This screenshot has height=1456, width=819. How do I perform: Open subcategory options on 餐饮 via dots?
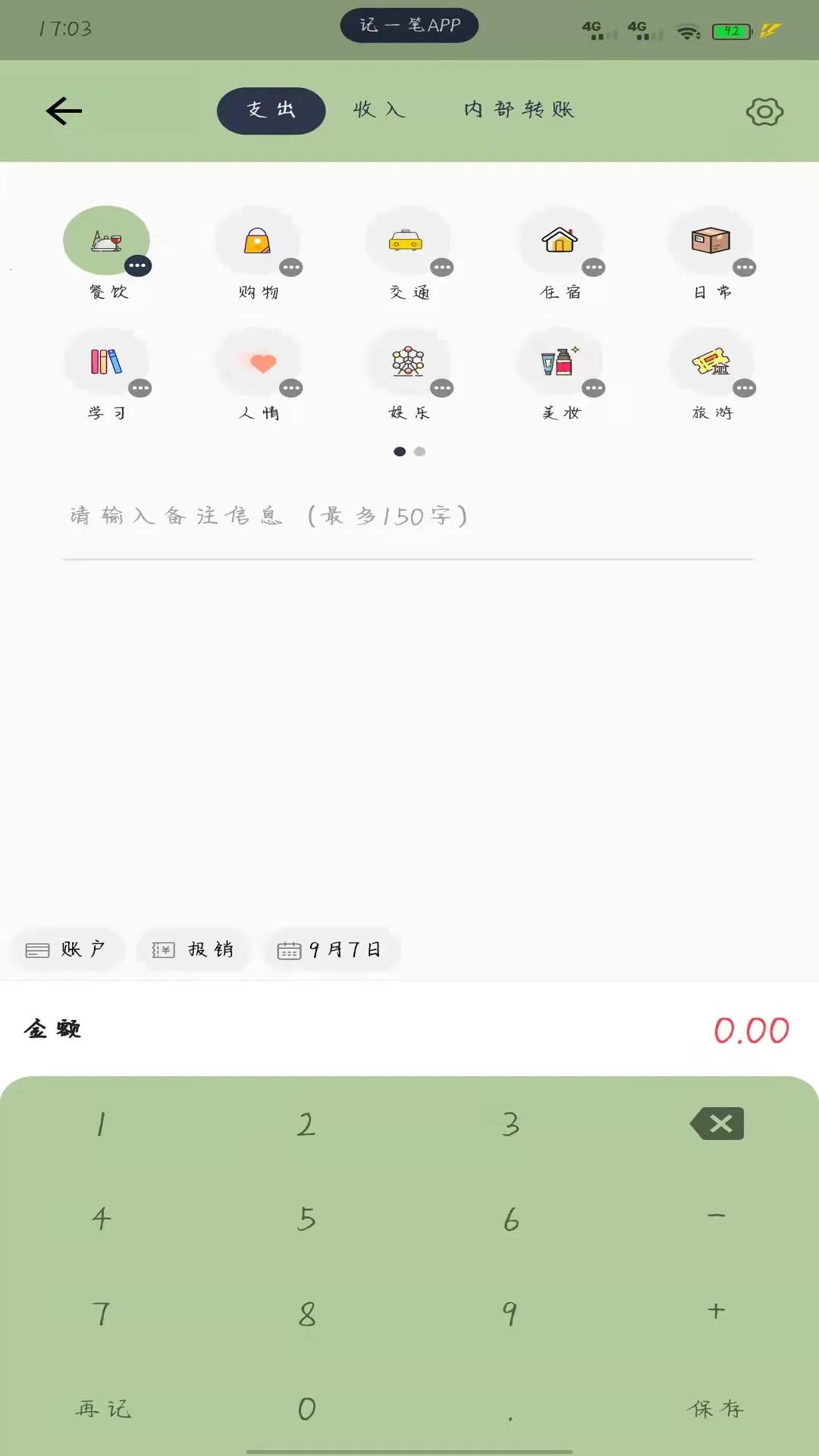click(139, 266)
